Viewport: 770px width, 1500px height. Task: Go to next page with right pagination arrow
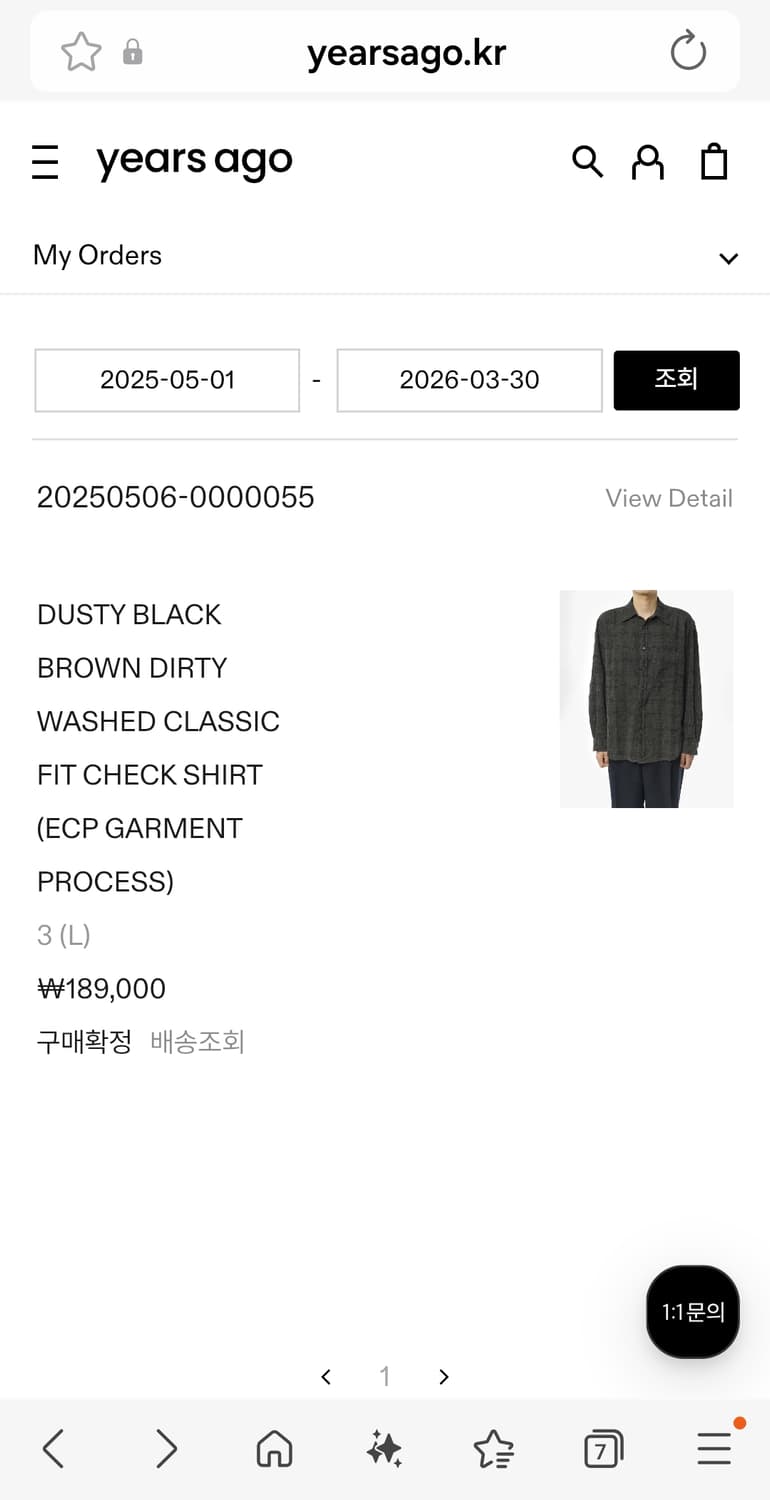click(x=443, y=1376)
